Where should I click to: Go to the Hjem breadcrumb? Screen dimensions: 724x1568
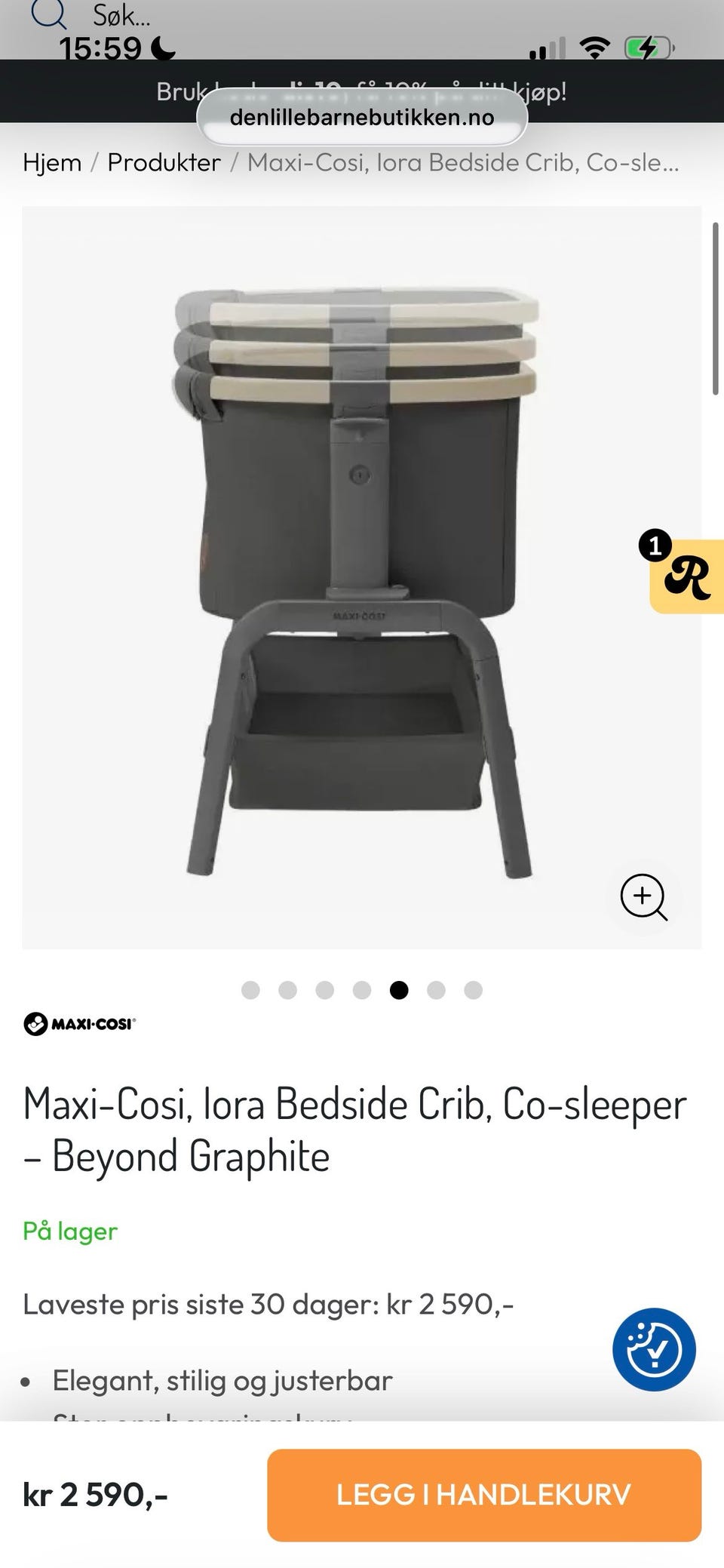(52, 162)
